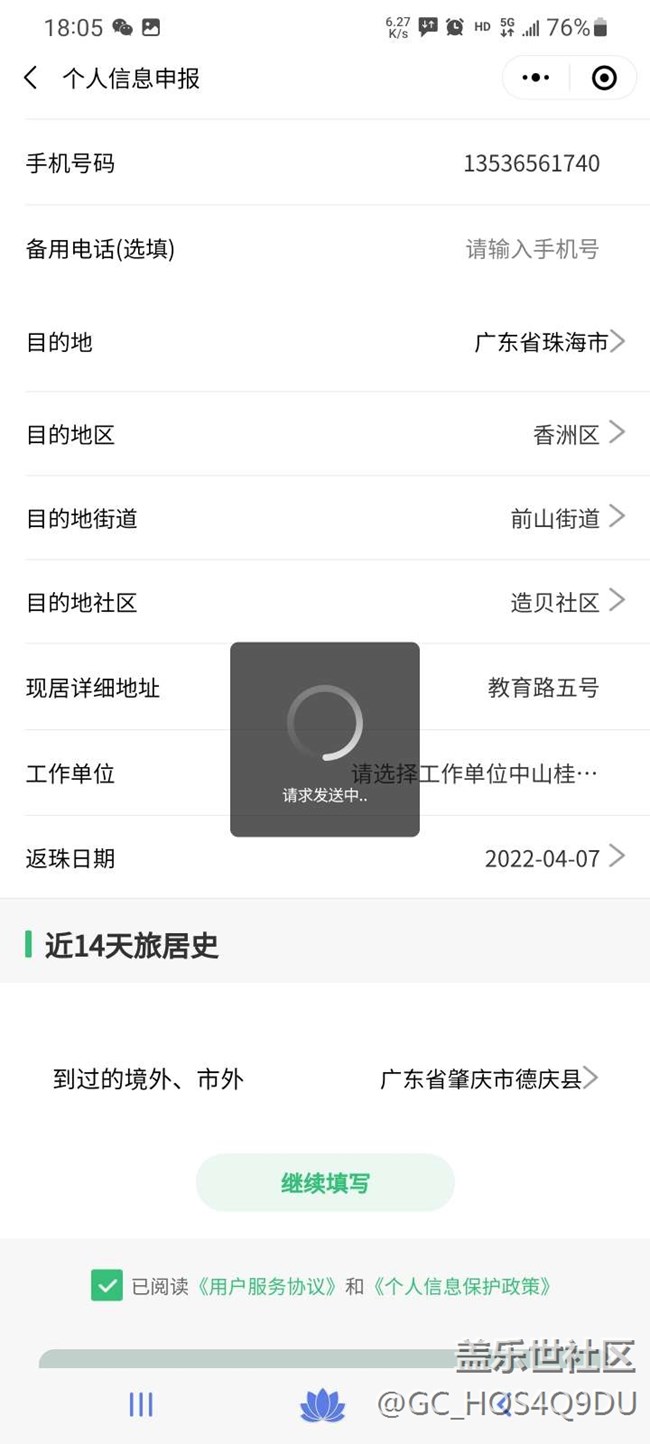Select 目的地 province and city
The width and height of the screenshot is (650, 1444).
[x=548, y=343]
